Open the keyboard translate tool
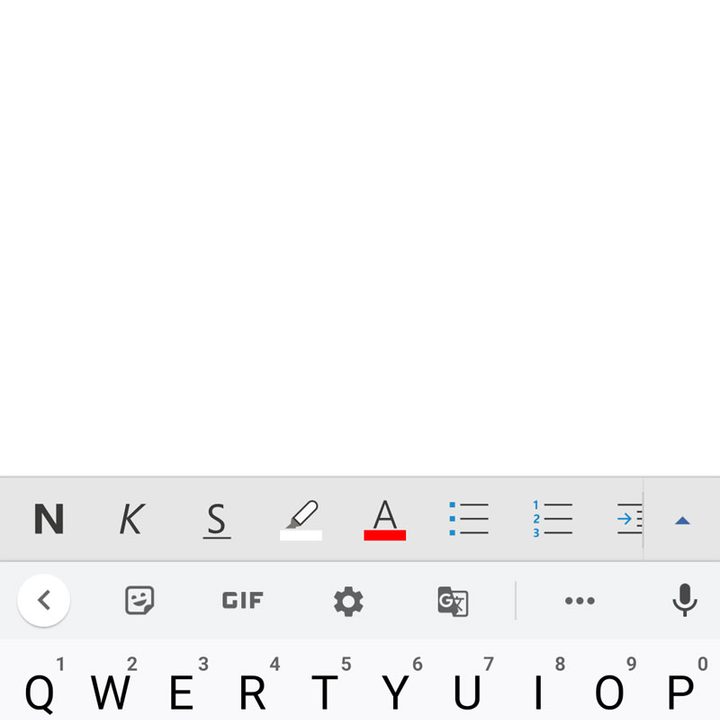The width and height of the screenshot is (720, 720). (452, 601)
